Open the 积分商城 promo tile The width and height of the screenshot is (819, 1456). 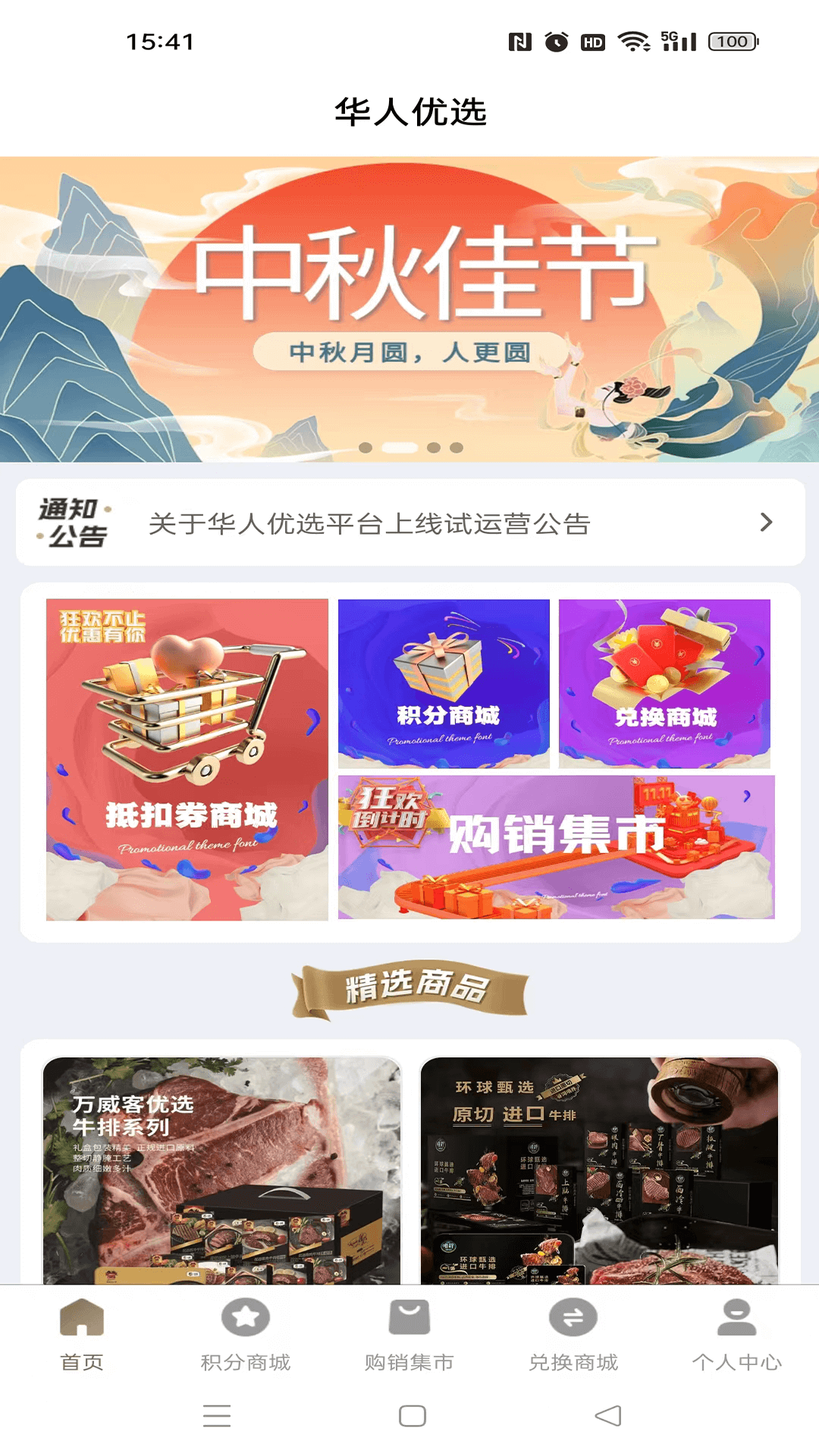(x=444, y=684)
